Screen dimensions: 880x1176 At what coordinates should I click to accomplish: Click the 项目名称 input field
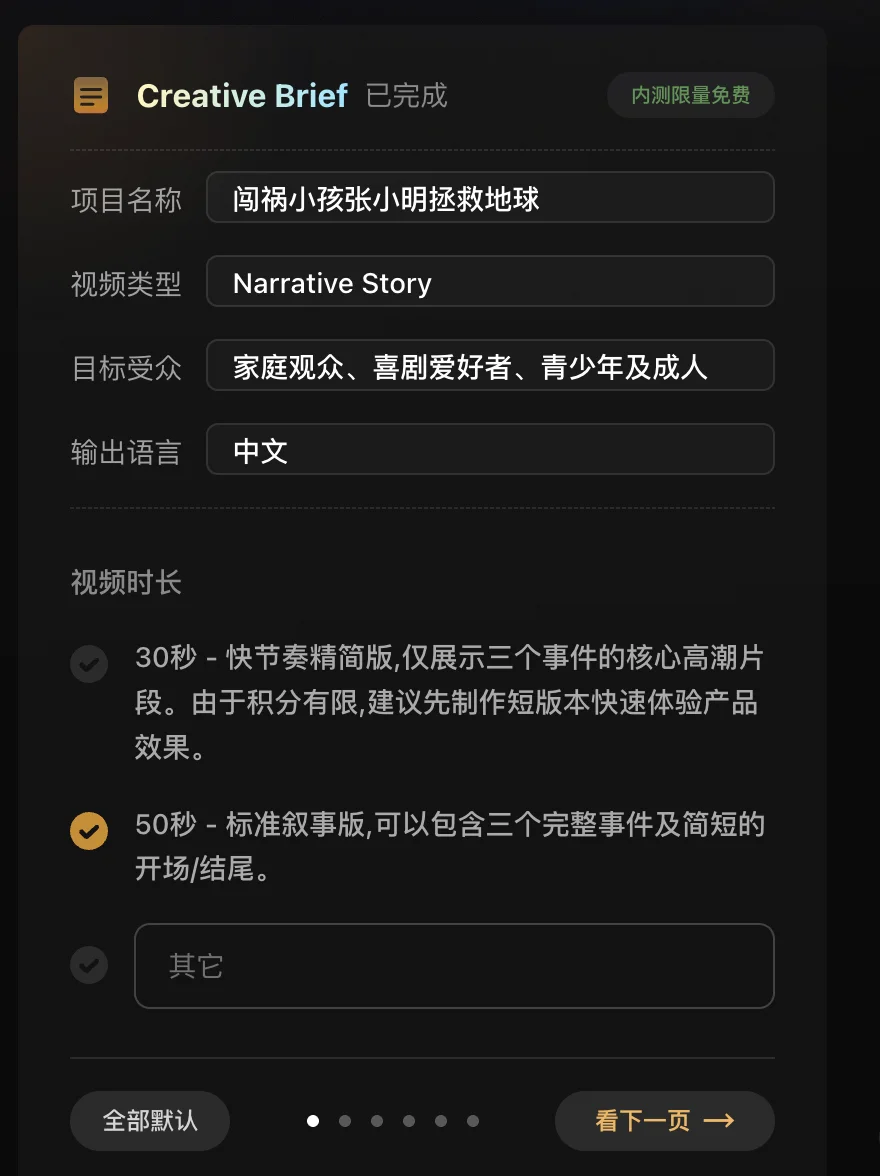490,197
